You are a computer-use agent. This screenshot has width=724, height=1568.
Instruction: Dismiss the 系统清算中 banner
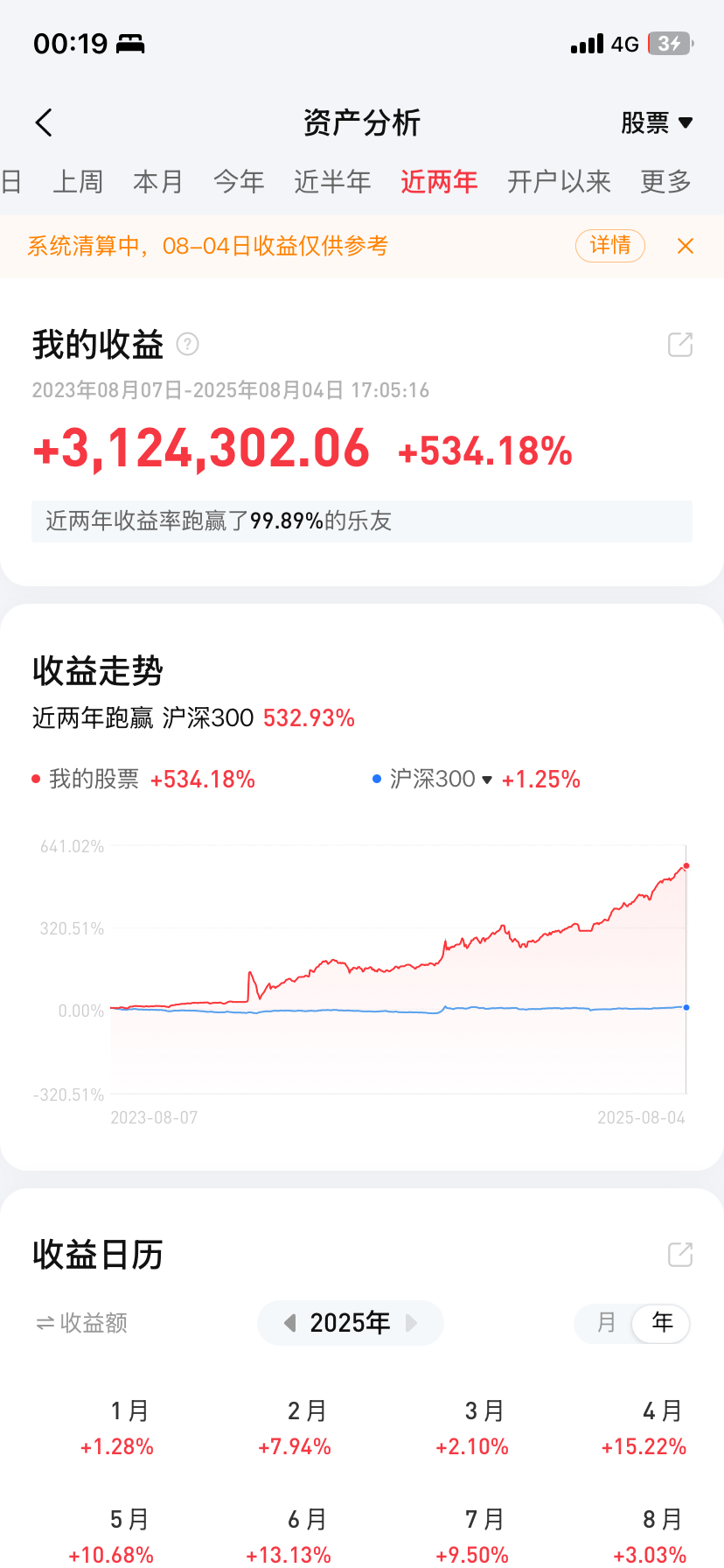coord(686,246)
